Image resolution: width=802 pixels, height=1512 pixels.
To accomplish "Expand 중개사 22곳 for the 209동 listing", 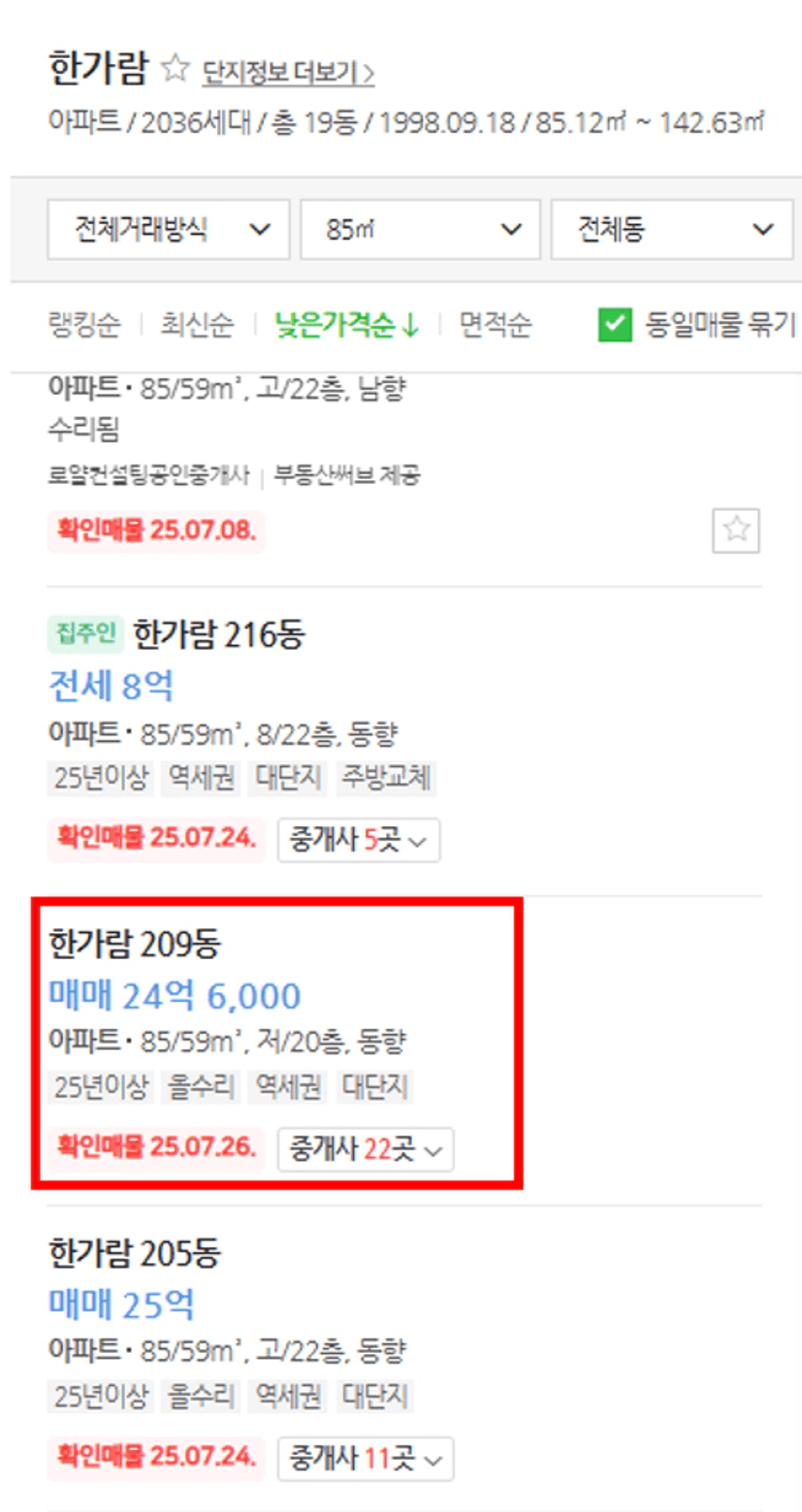I will tap(366, 1149).
